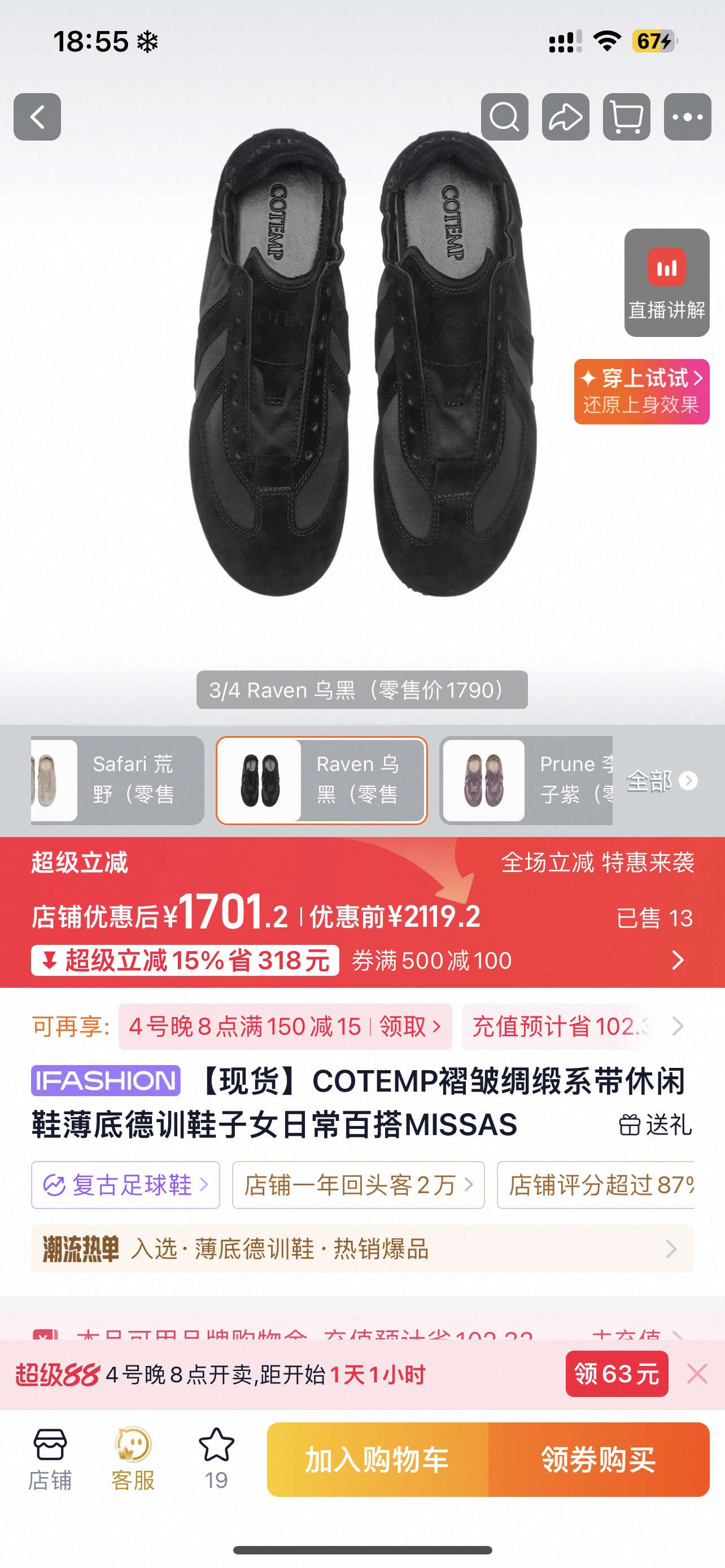Claim the 满150减15 coupon

pyautogui.click(x=285, y=1026)
